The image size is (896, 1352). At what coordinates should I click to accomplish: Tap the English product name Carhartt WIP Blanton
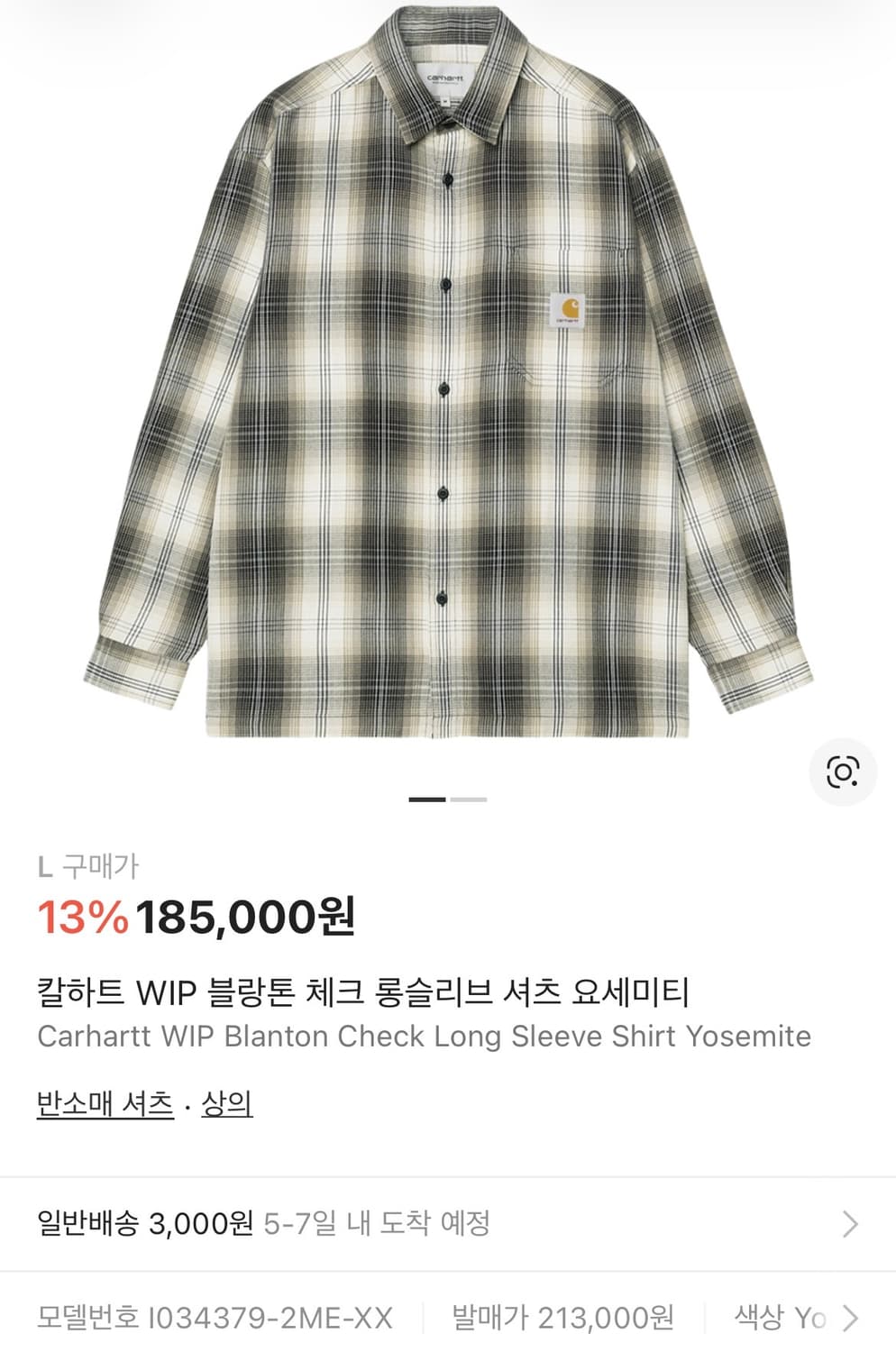[x=424, y=1037]
